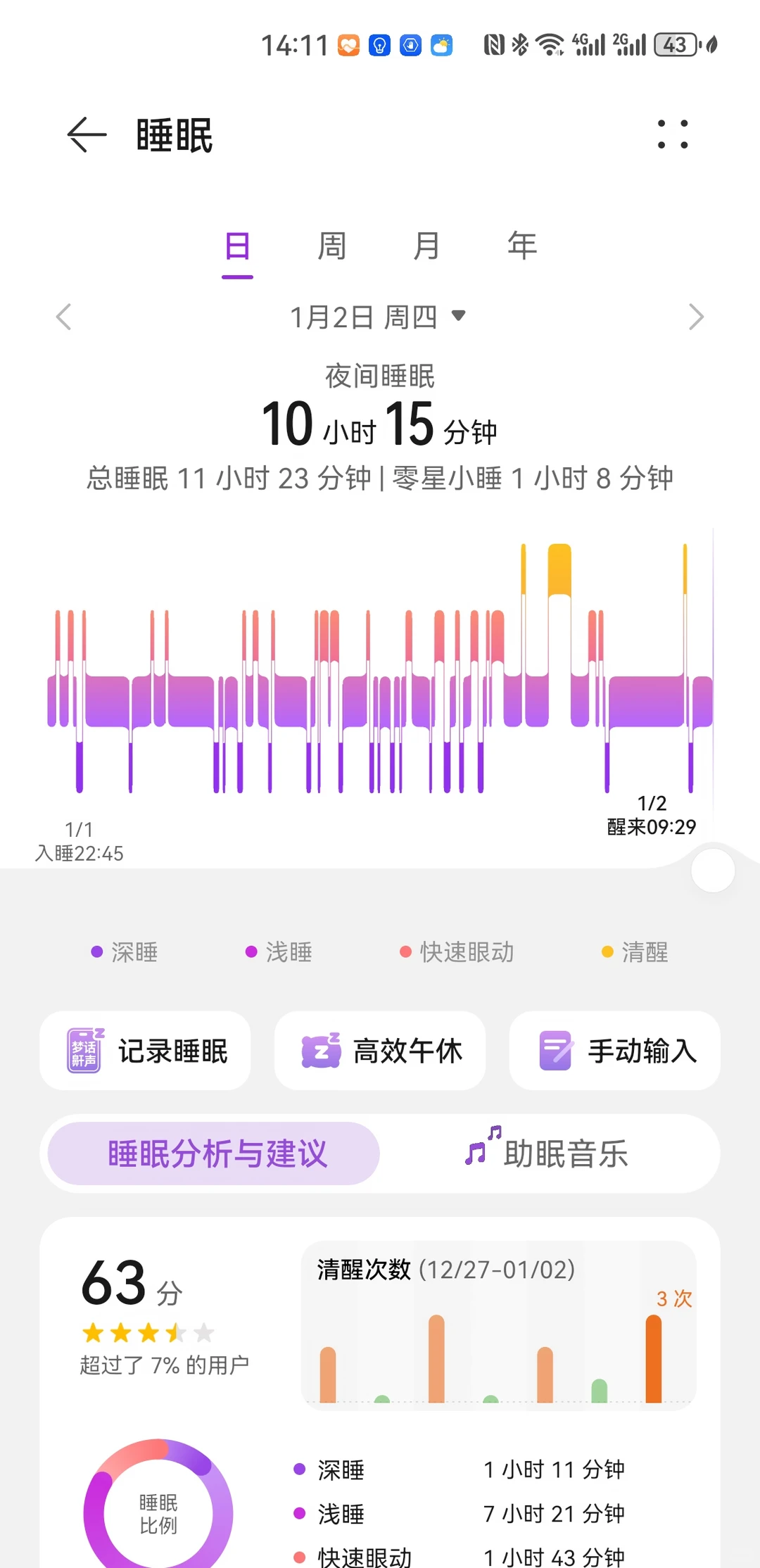Go to the next day's sleep data
This screenshot has height=1568, width=760.
click(x=696, y=317)
